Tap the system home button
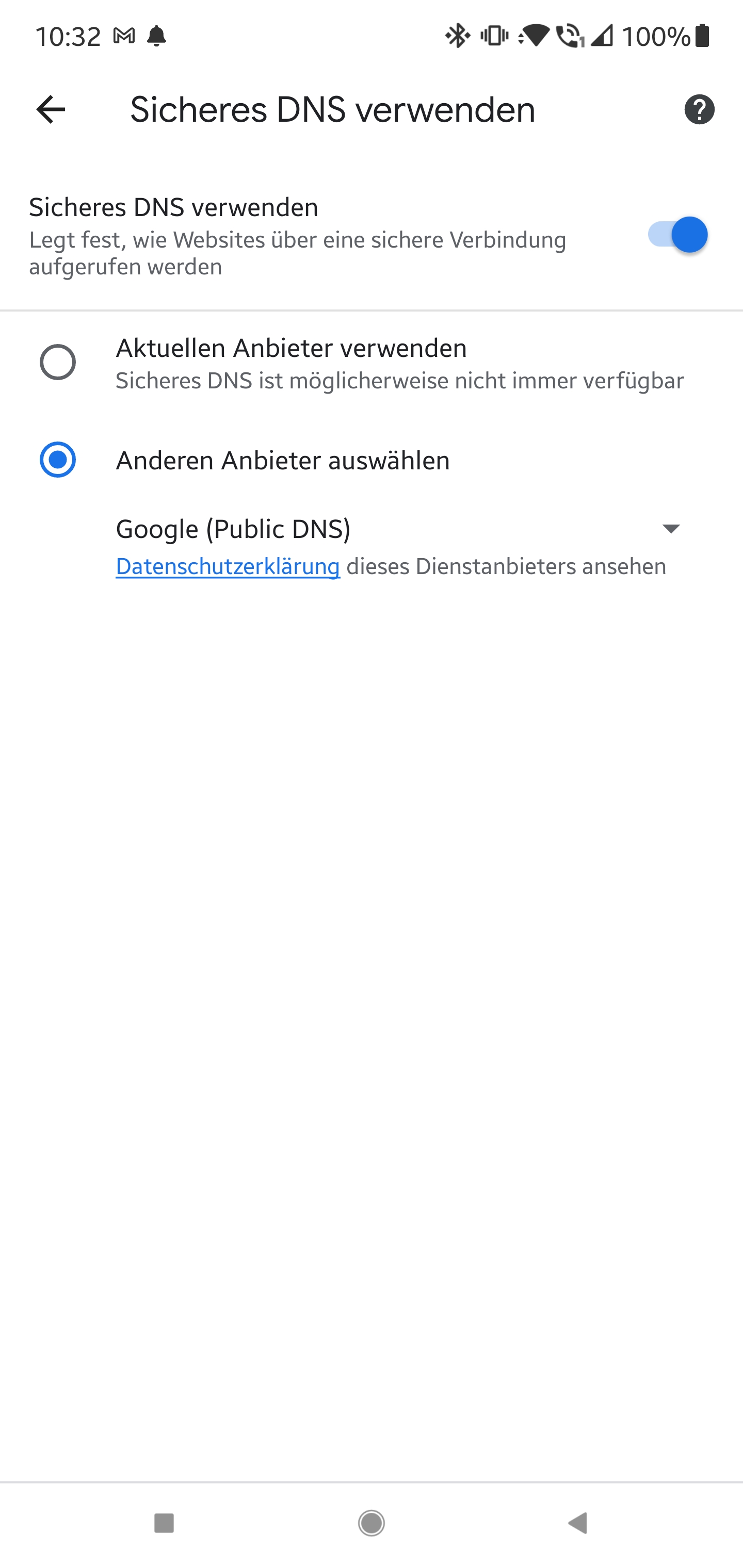 click(x=371, y=1523)
